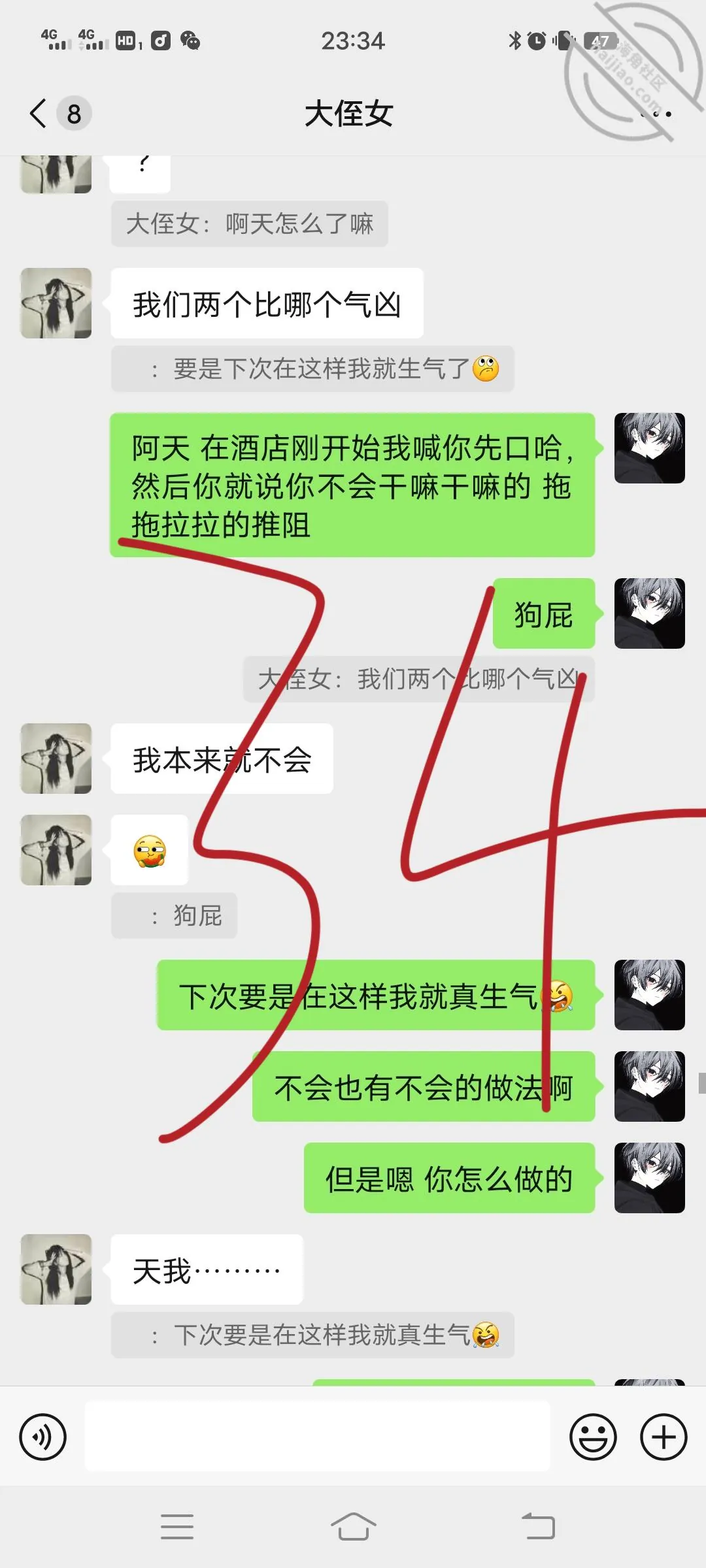Jump to quoted message 啊天怎么了嘛

250,223
